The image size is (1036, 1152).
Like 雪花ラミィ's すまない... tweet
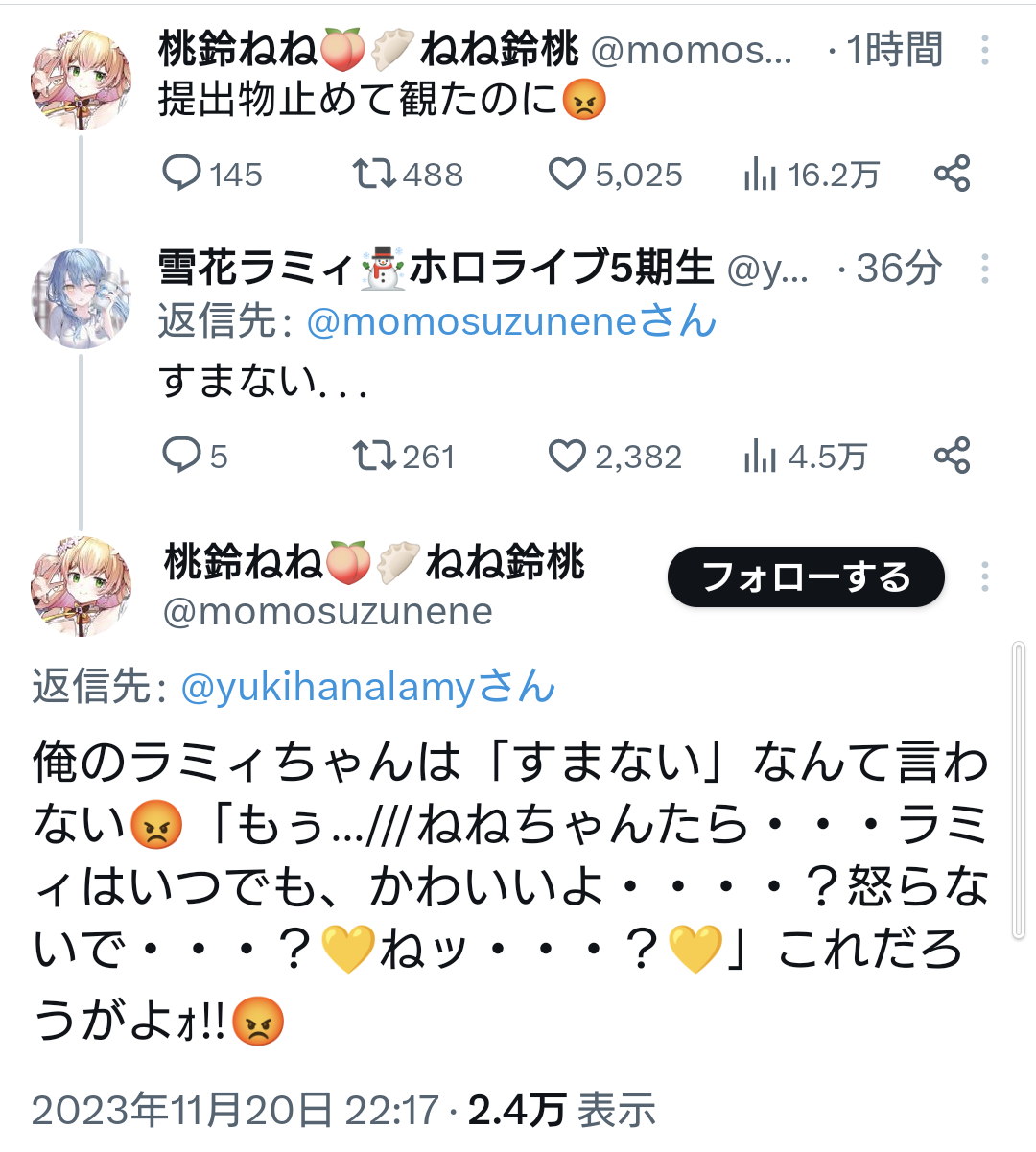pos(567,455)
